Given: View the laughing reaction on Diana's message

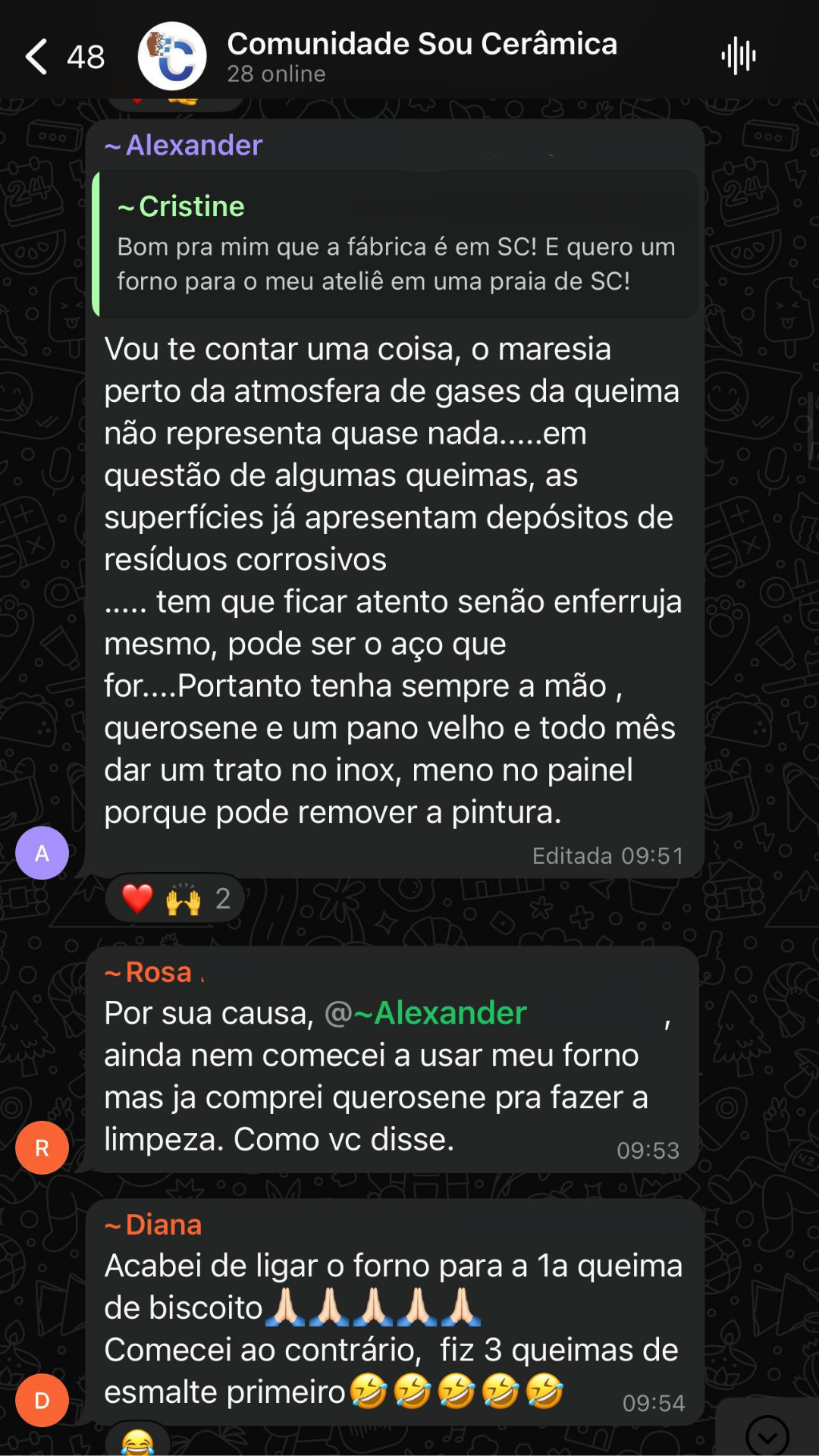Looking at the screenshot, I should pyautogui.click(x=138, y=1441).
